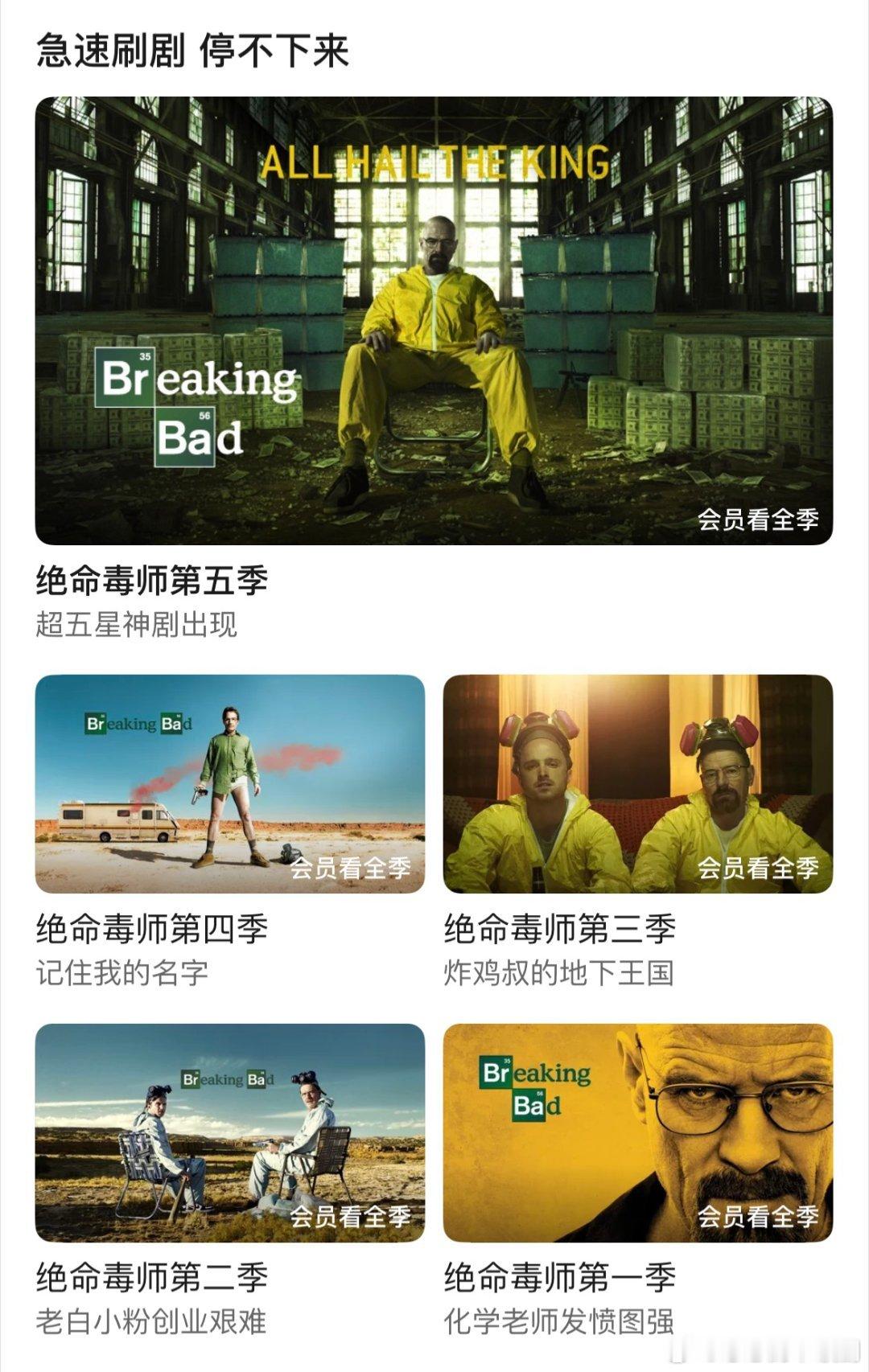Tap the 绝命毒师第一季 thumbnail
The height and width of the screenshot is (1372, 869).
pos(638,1133)
